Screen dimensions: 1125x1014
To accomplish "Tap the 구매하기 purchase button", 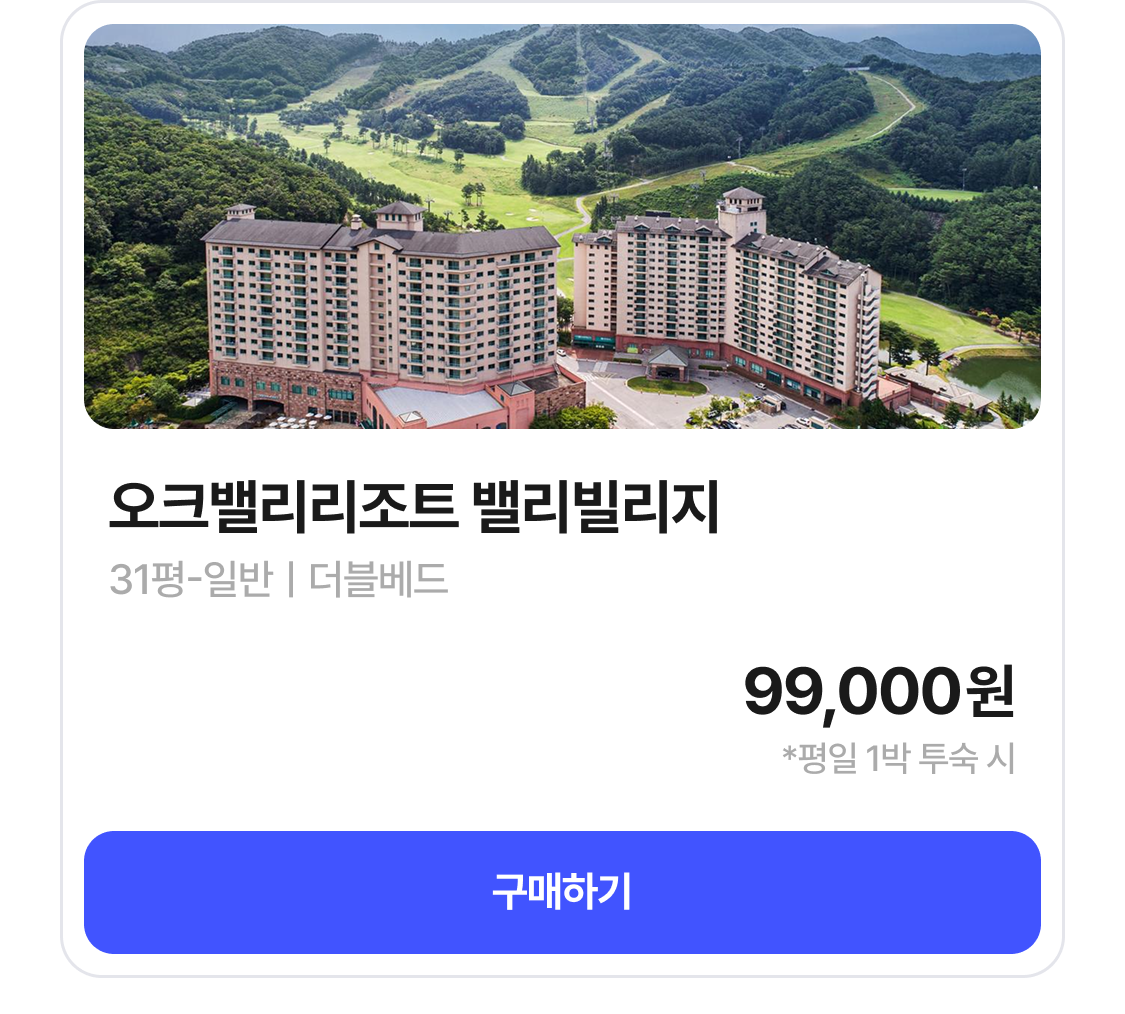I will (562, 892).
